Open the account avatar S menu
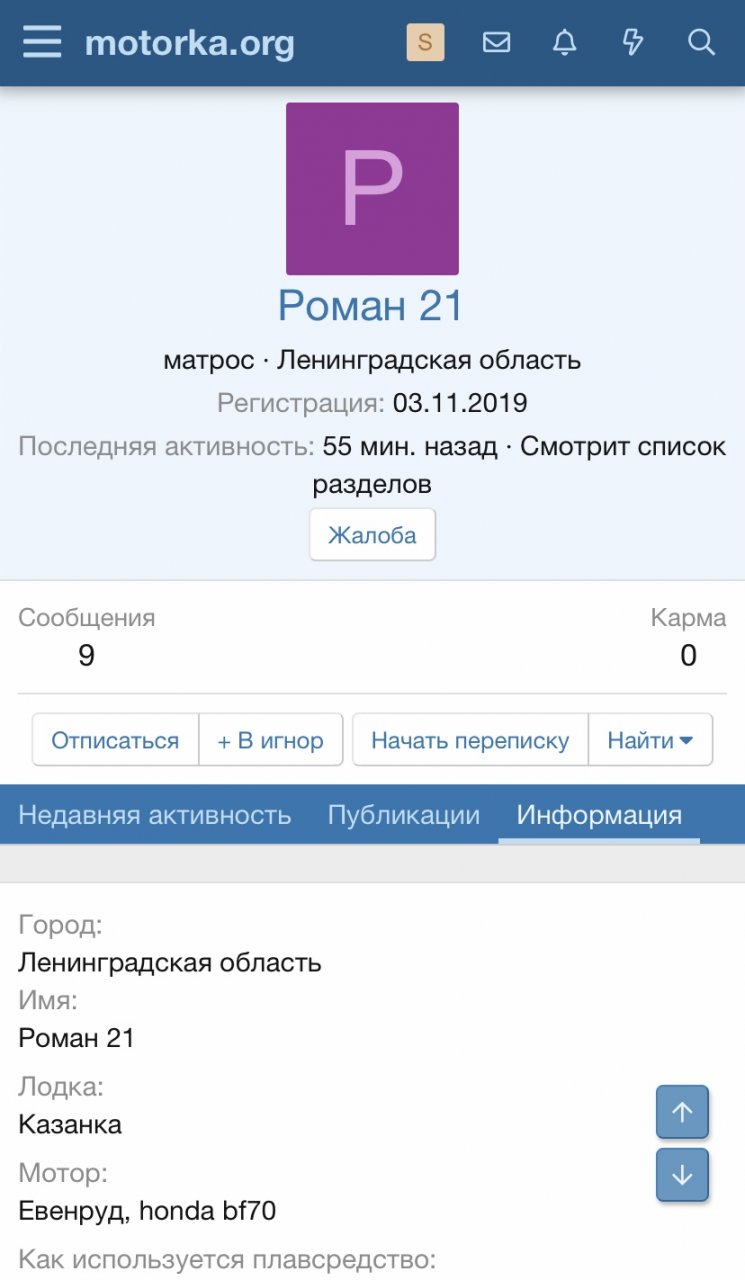 (x=425, y=43)
